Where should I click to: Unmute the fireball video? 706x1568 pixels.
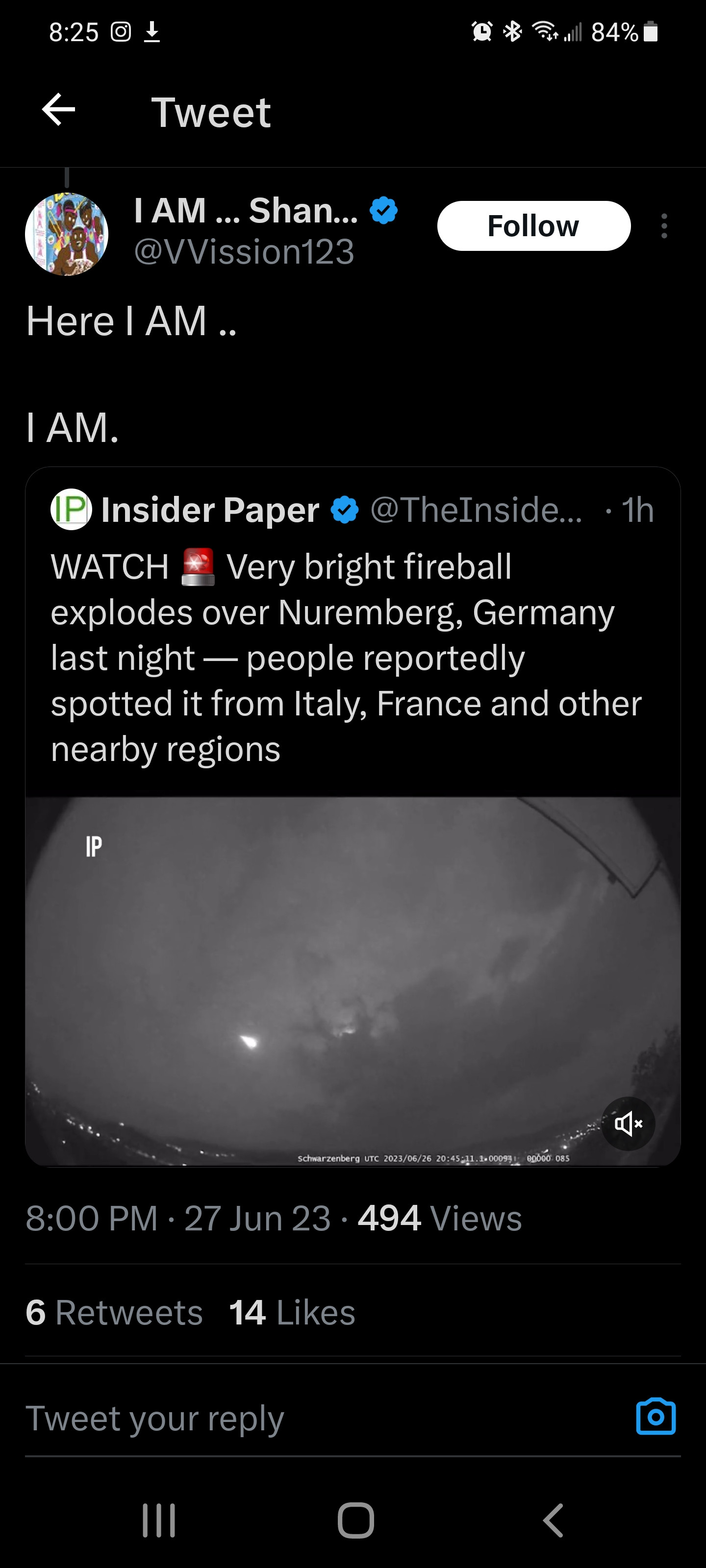[628, 1123]
